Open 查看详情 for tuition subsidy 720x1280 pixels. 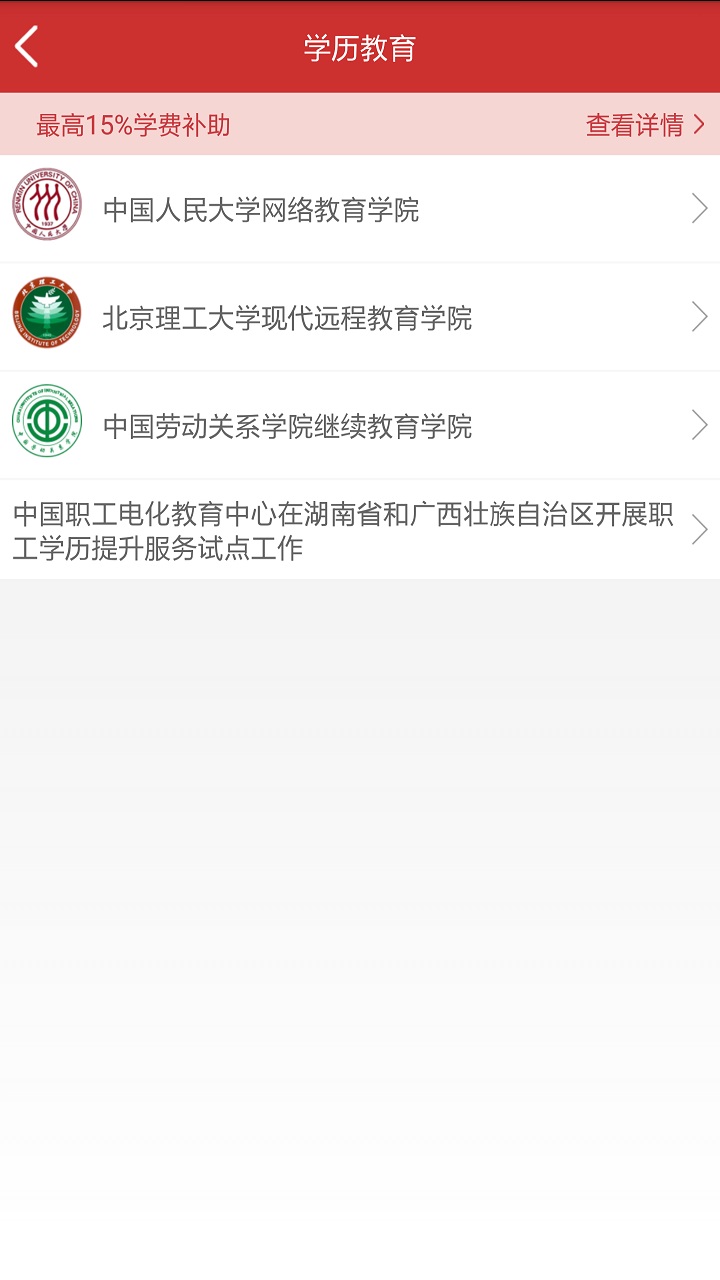tap(644, 125)
